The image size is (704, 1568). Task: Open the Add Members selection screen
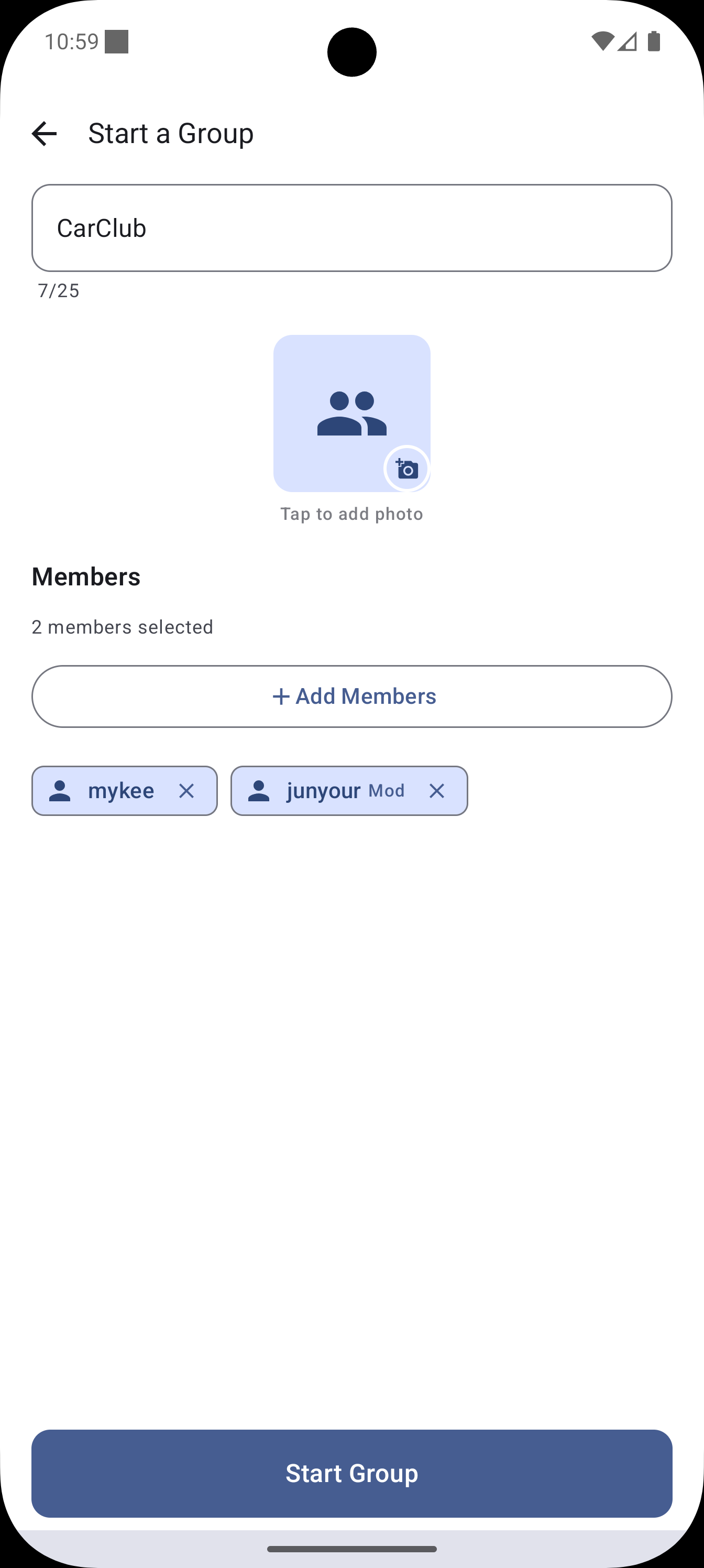tap(351, 696)
